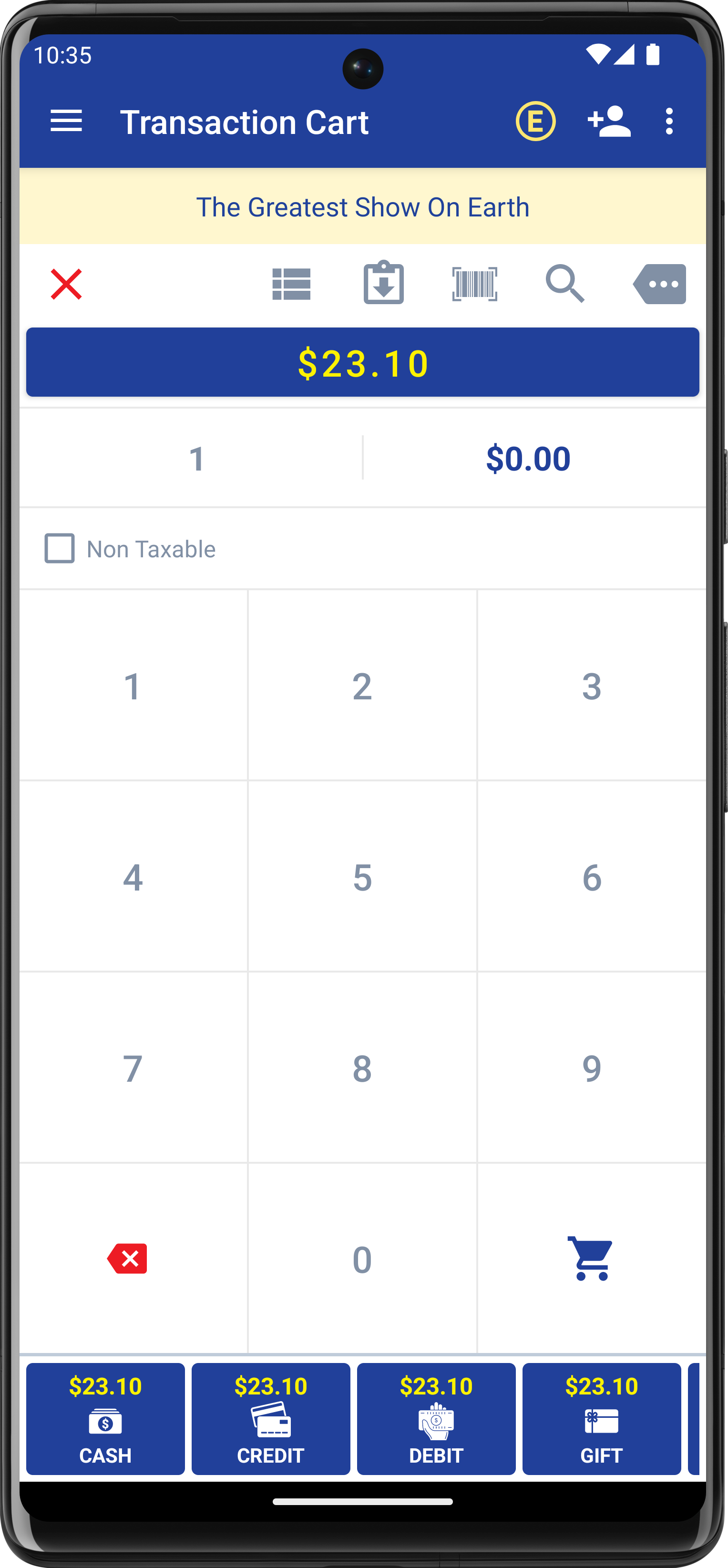Open the navigation drawer menu
Viewport: 728px width, 1568px height.
point(65,122)
